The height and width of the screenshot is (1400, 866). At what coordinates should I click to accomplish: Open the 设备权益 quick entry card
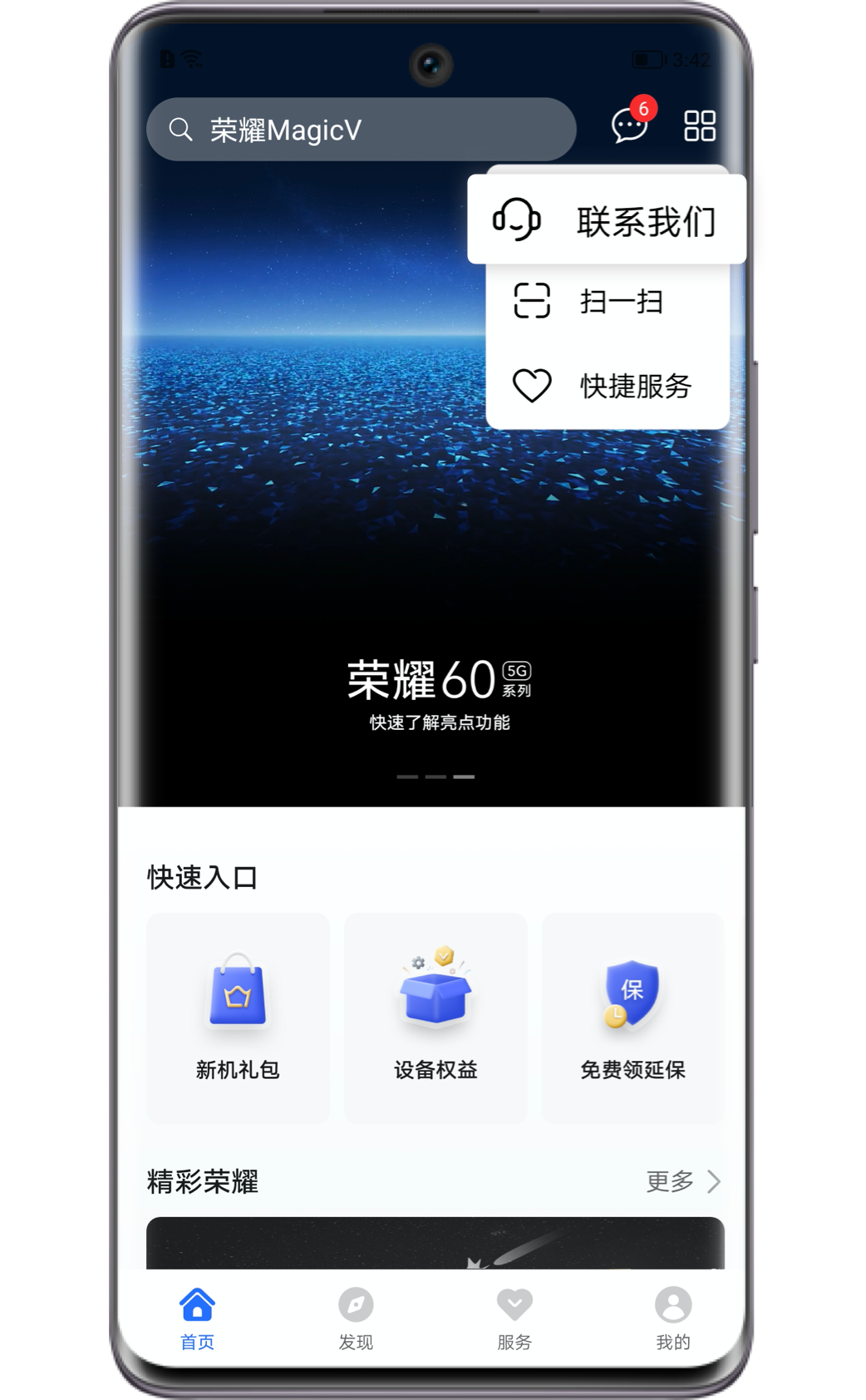coord(435,1018)
